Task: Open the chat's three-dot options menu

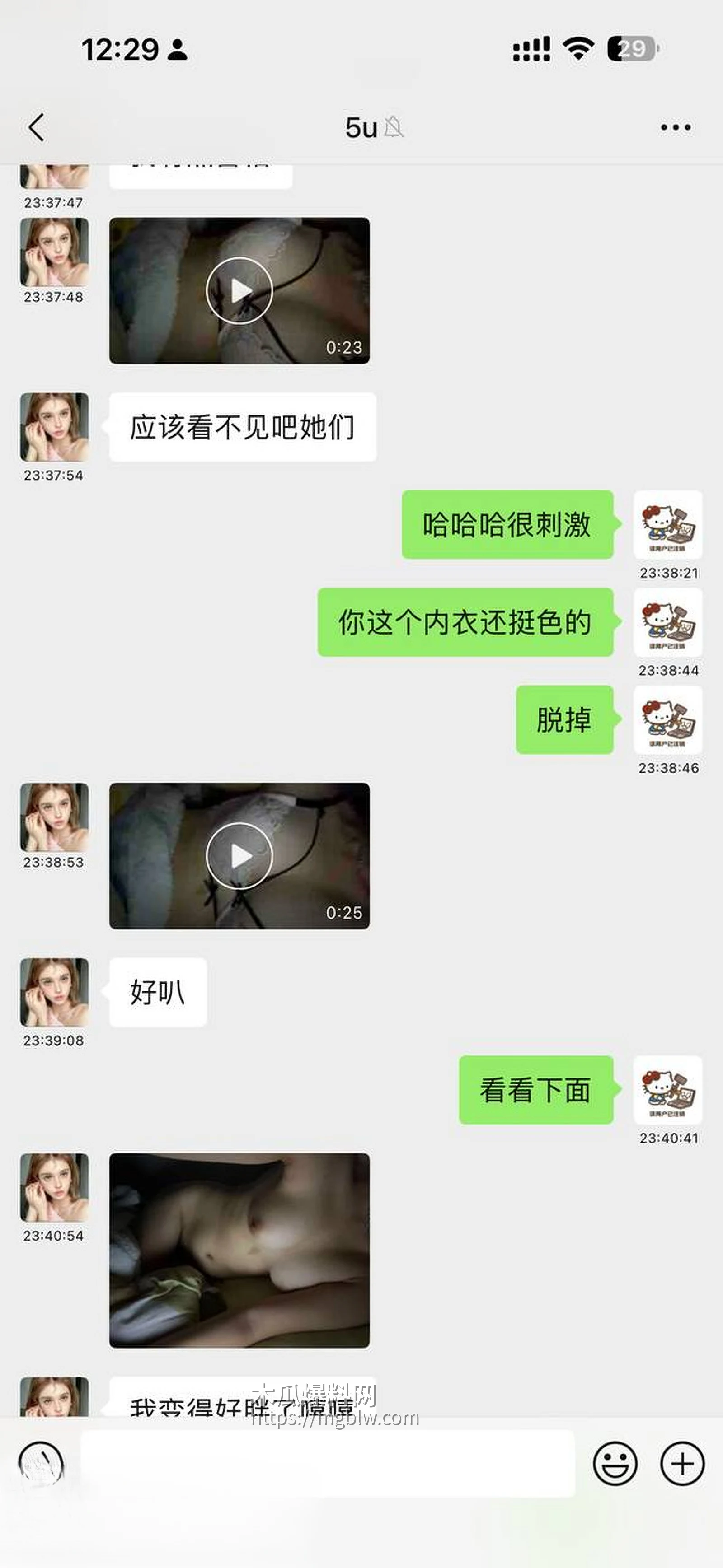Action: pyautogui.click(x=676, y=127)
